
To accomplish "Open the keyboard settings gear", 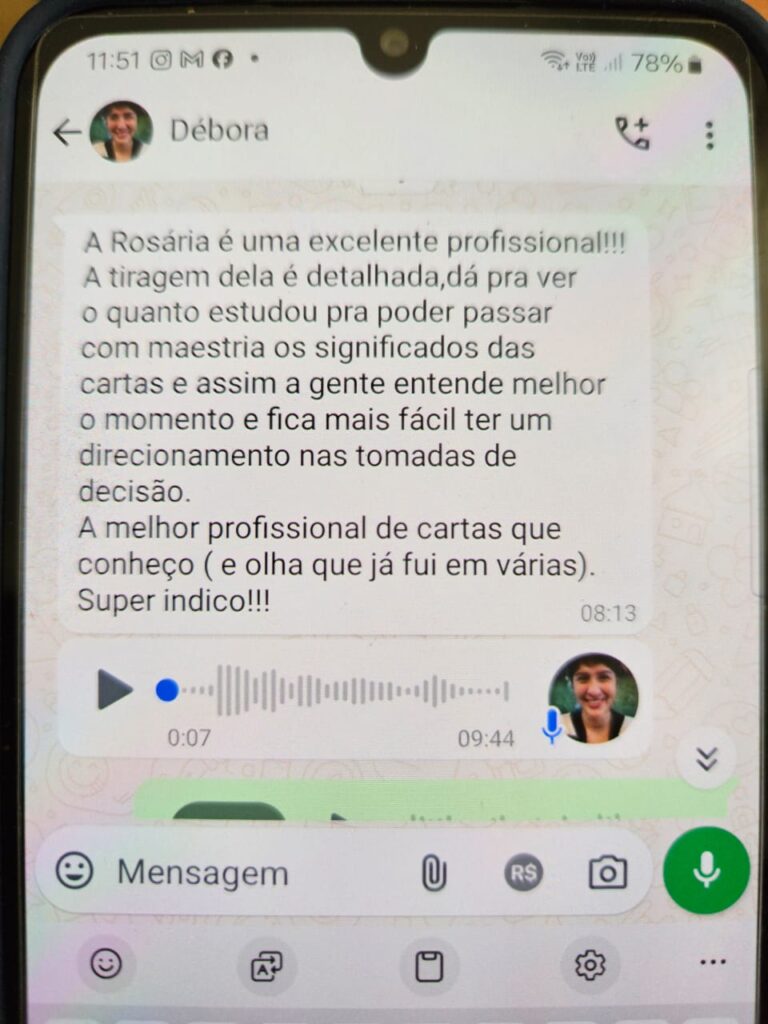I will [x=590, y=965].
